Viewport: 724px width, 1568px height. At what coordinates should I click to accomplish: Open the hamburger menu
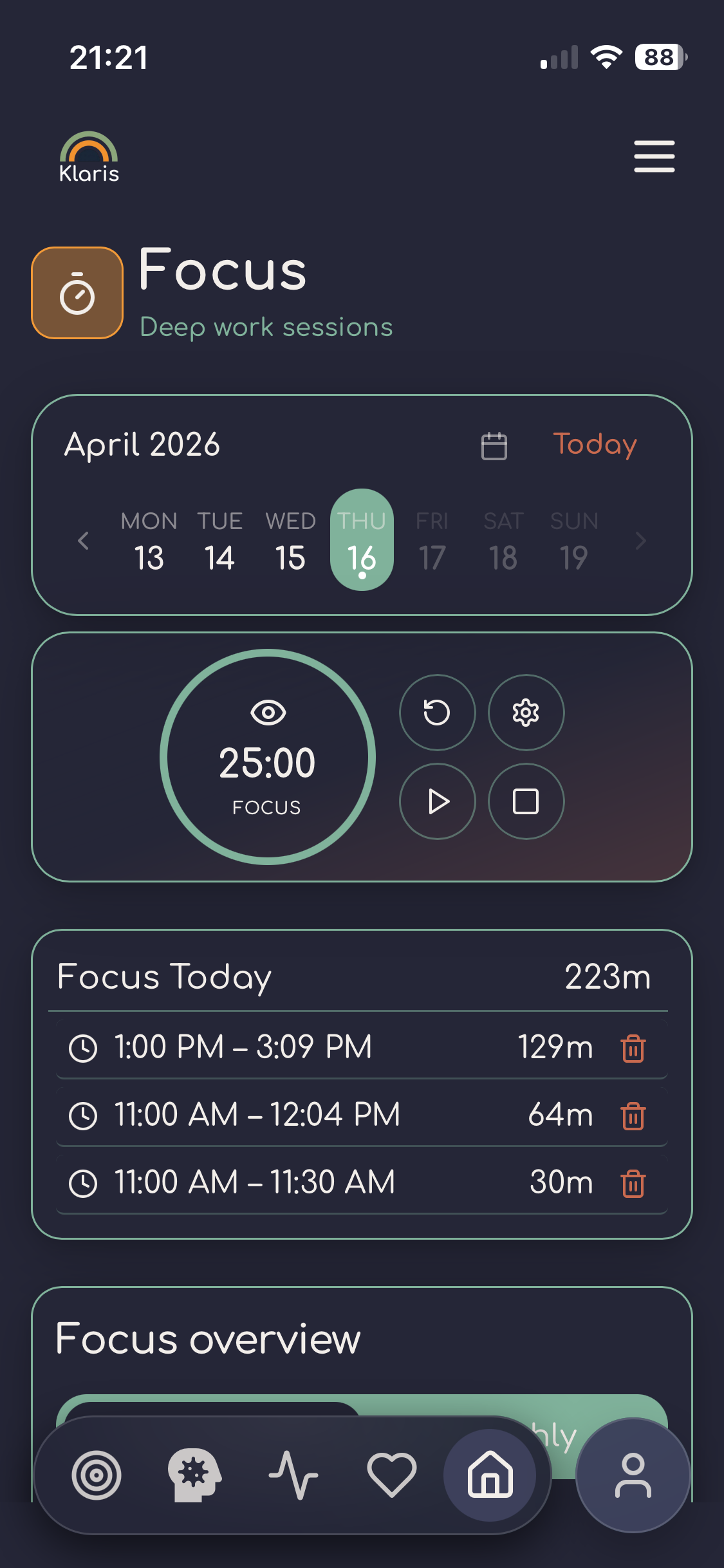click(x=654, y=156)
